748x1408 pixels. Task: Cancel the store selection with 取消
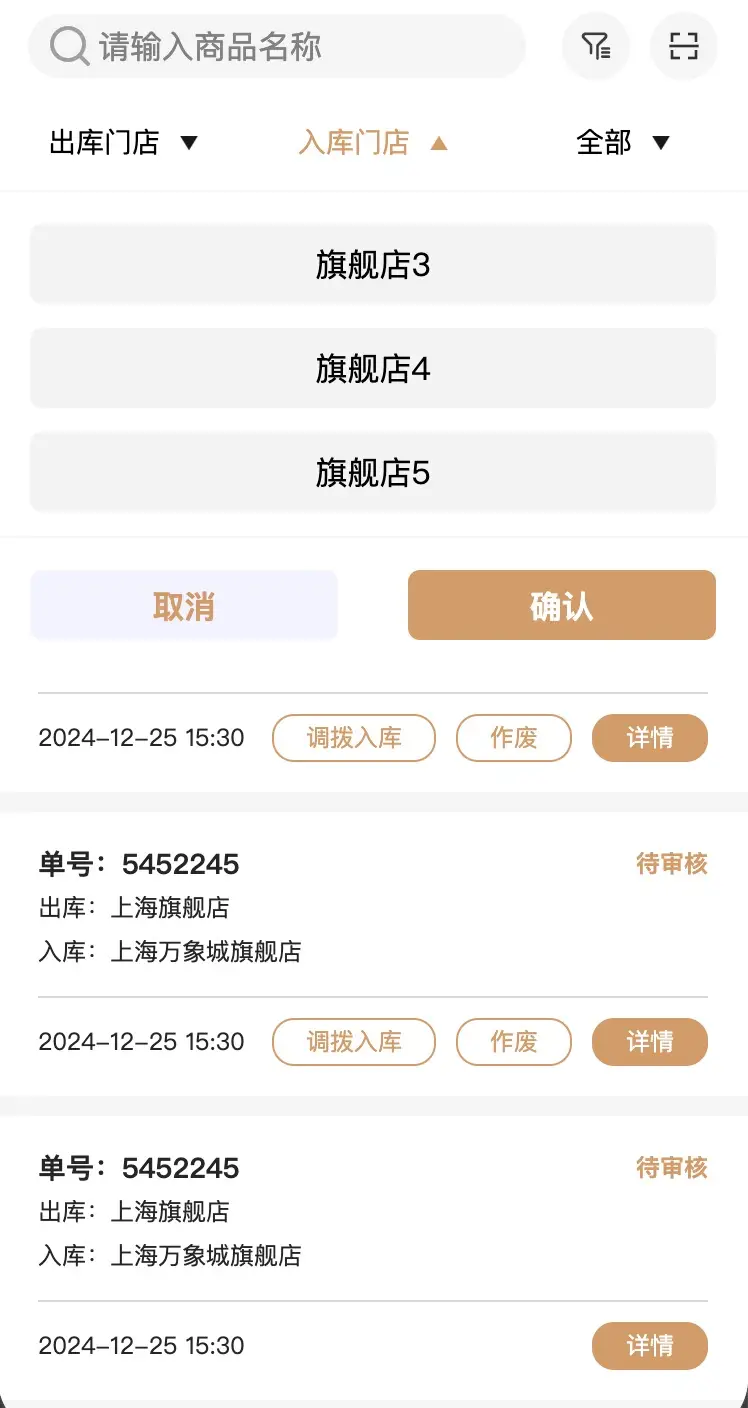184,605
